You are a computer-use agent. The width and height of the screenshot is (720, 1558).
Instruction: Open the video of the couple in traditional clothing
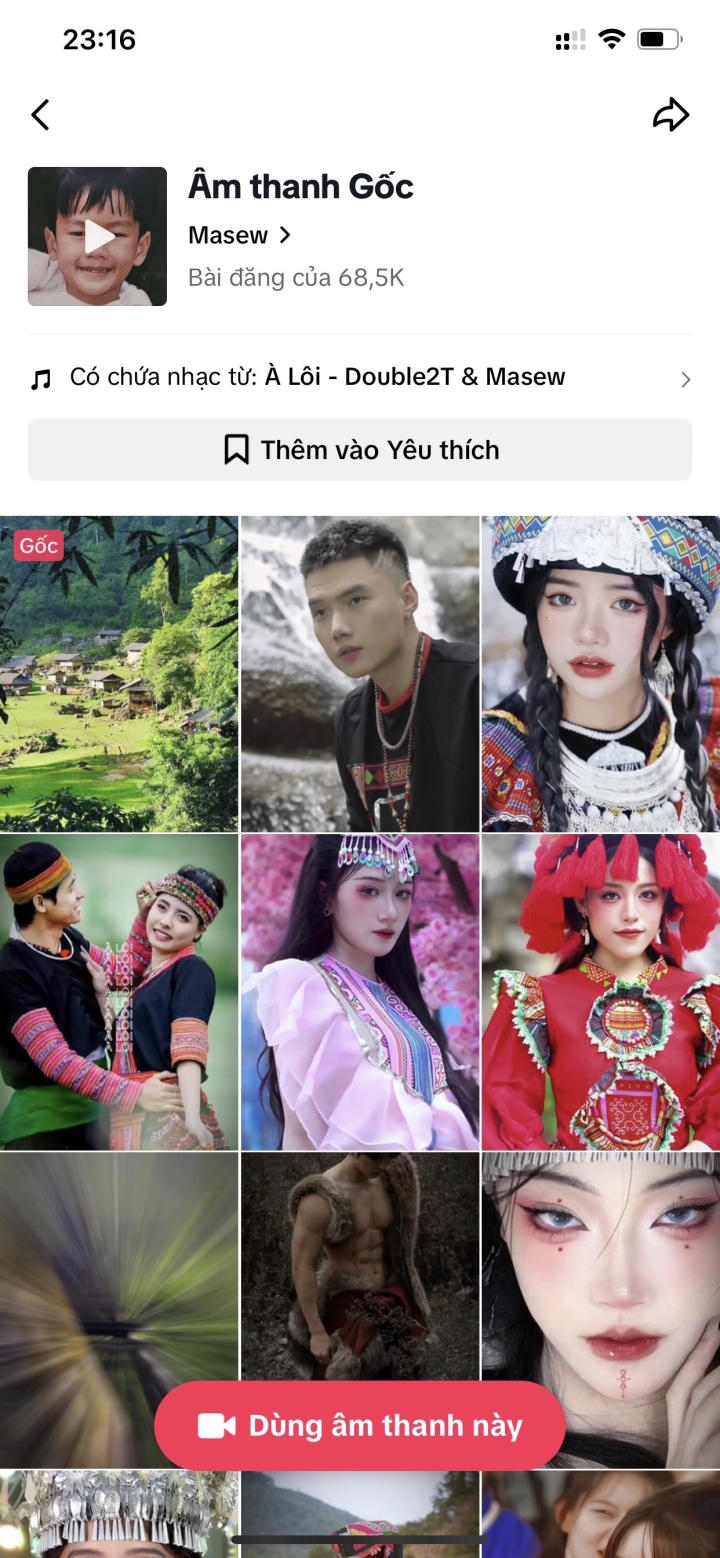click(119, 992)
